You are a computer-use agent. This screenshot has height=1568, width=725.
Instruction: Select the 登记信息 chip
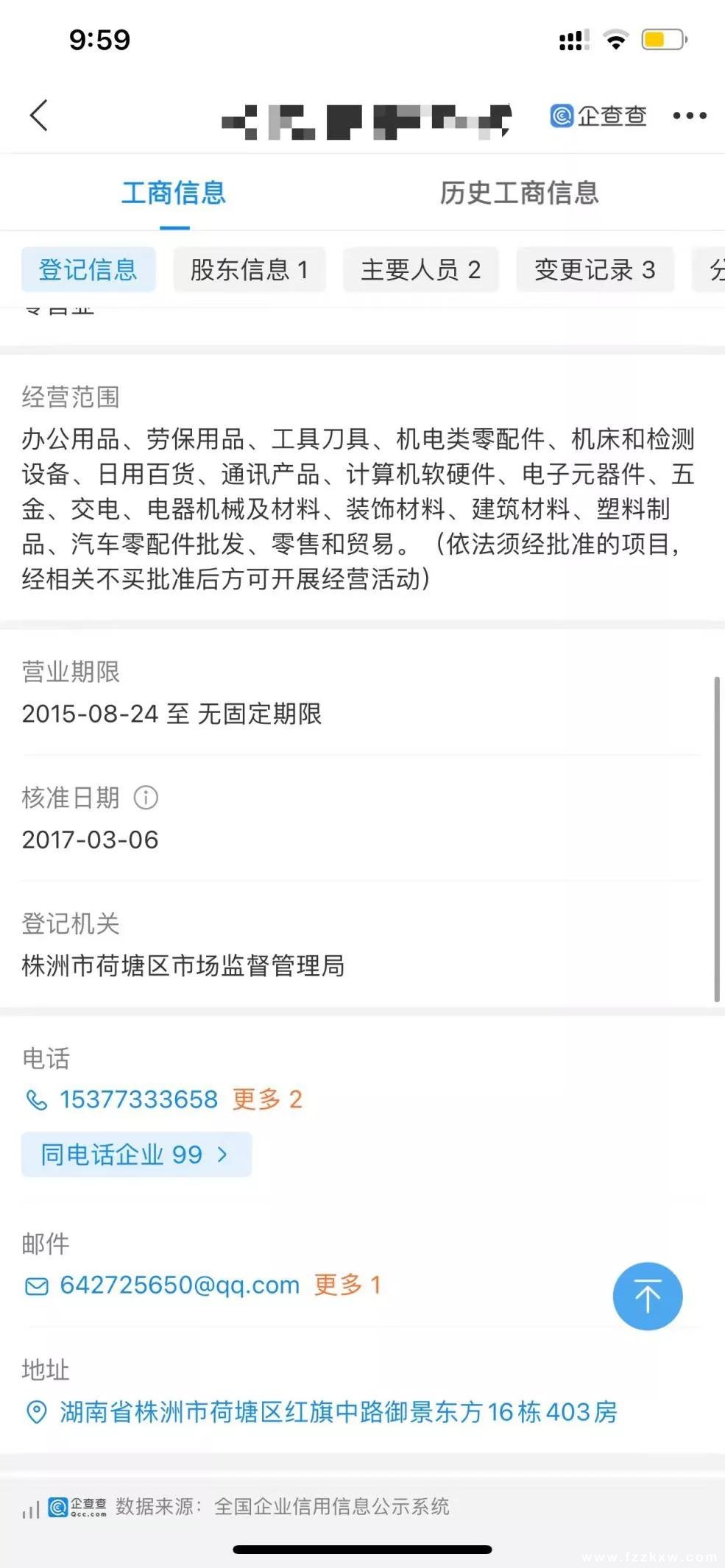[88, 269]
